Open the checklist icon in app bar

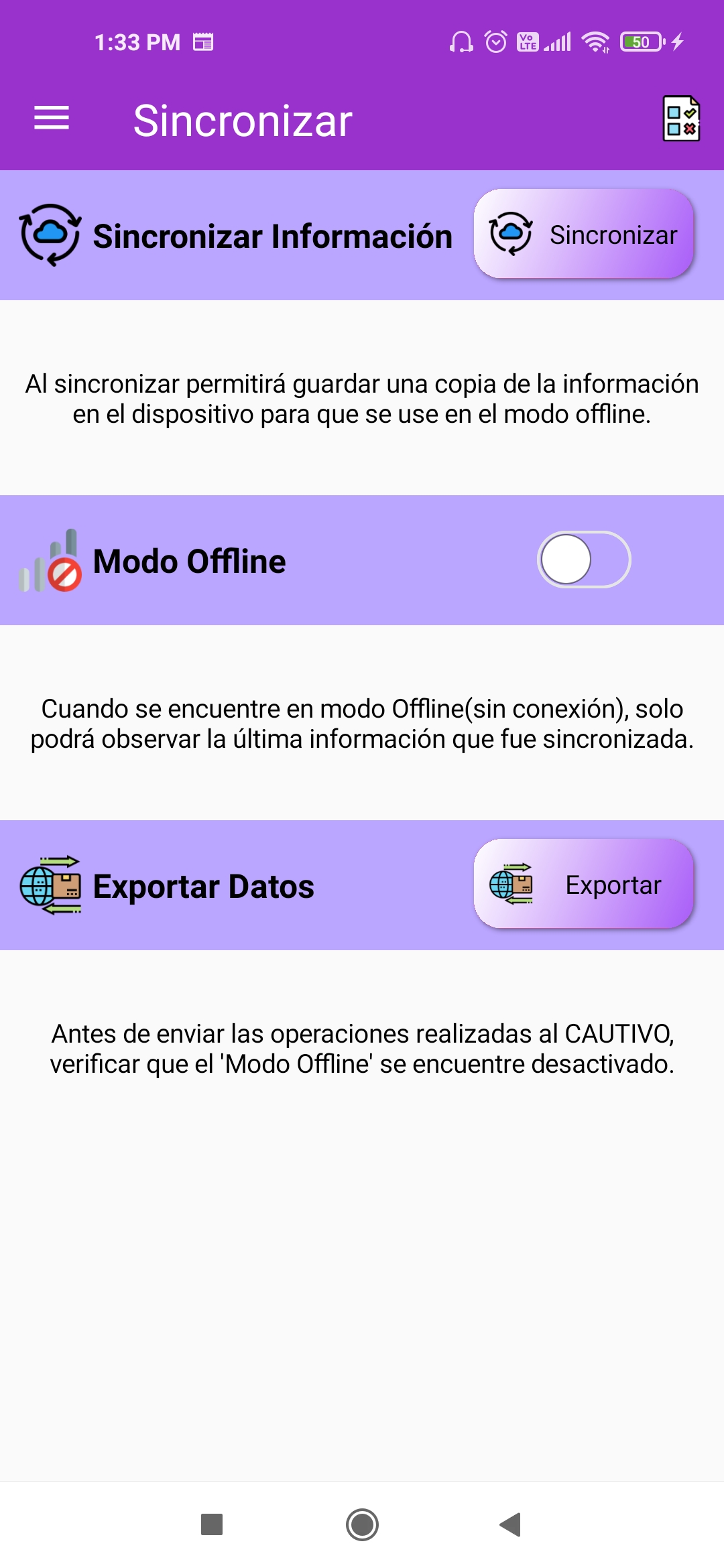tap(681, 119)
